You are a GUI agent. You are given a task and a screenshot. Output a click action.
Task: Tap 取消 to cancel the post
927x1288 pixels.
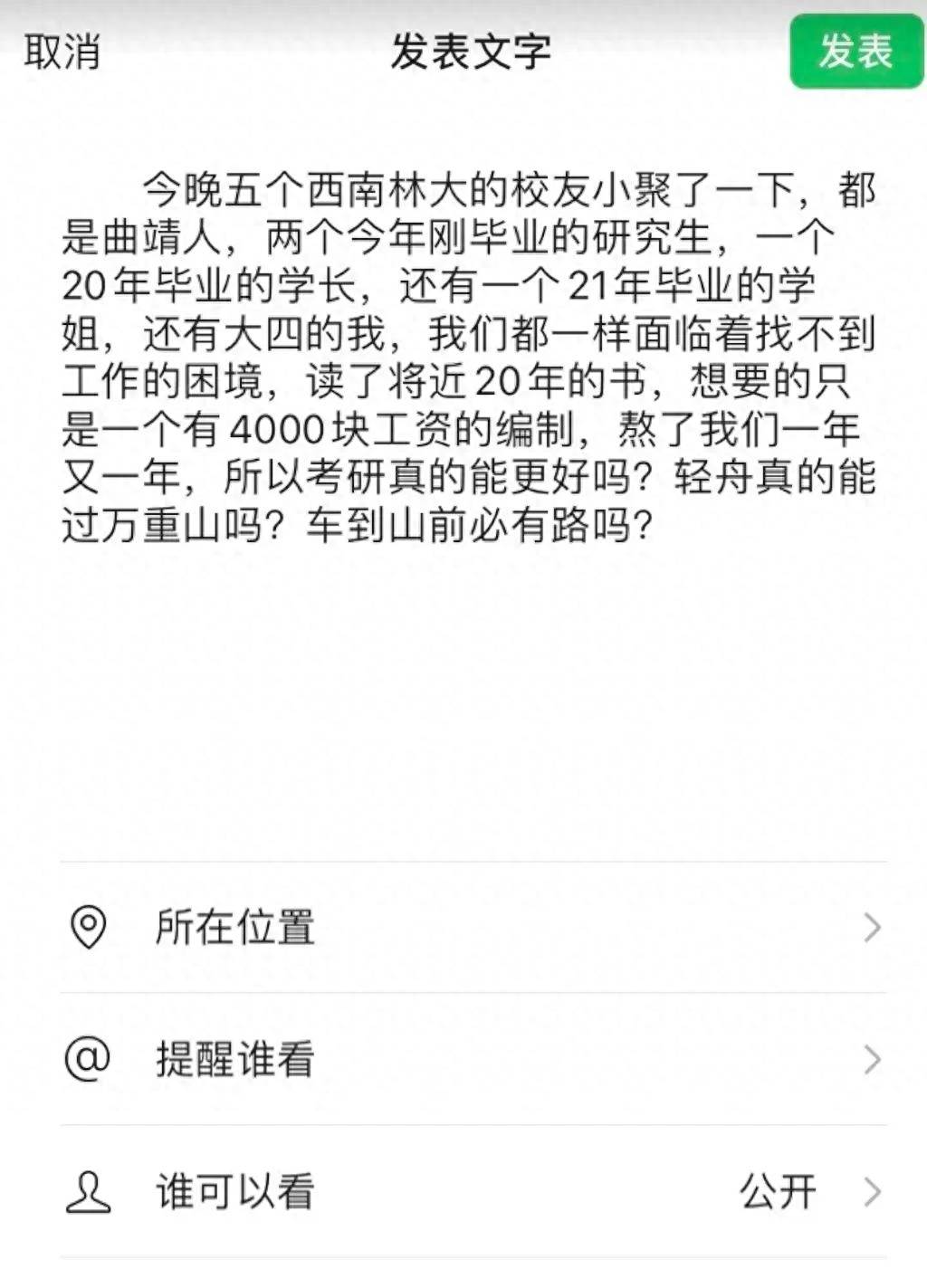coord(62,52)
